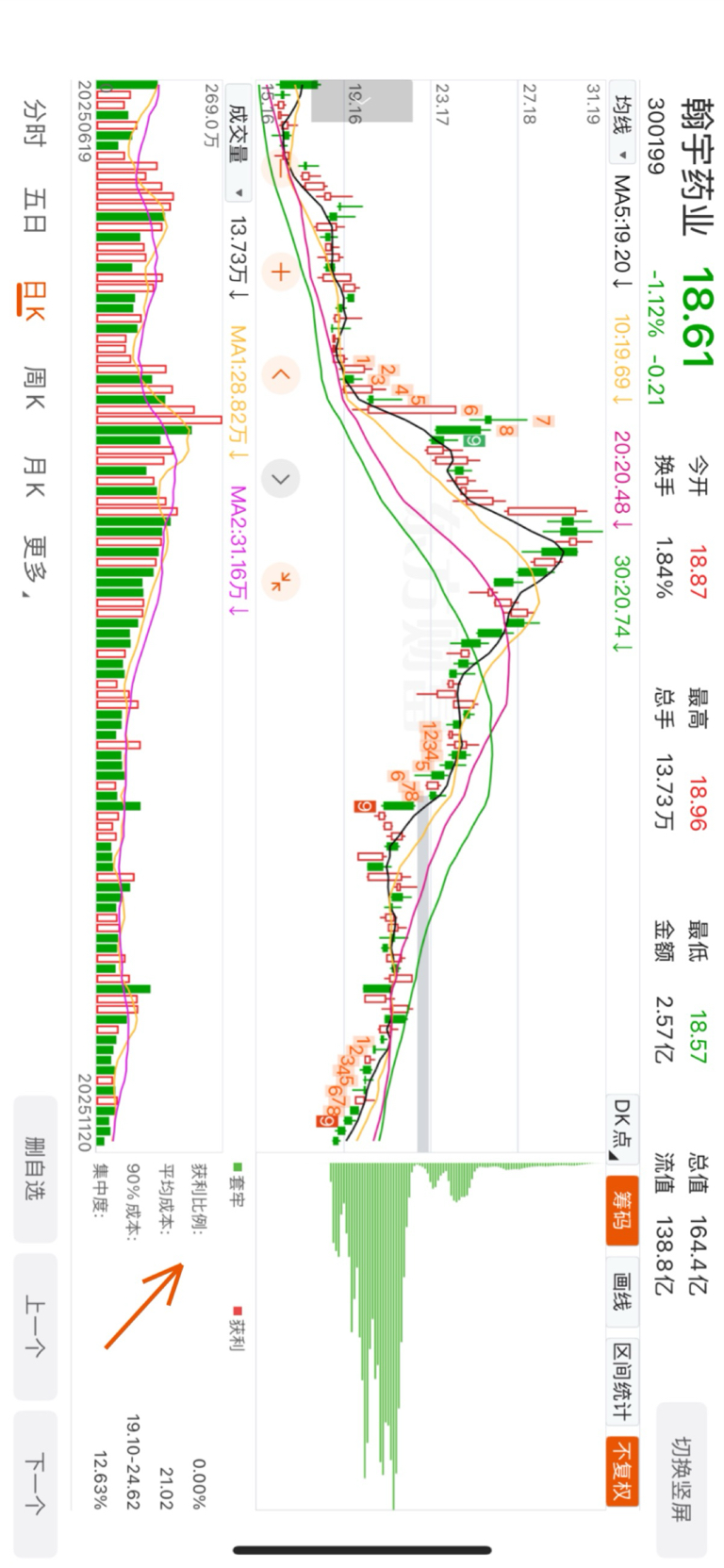
Task: Switch to the 月K chart tab
Action: point(34,477)
